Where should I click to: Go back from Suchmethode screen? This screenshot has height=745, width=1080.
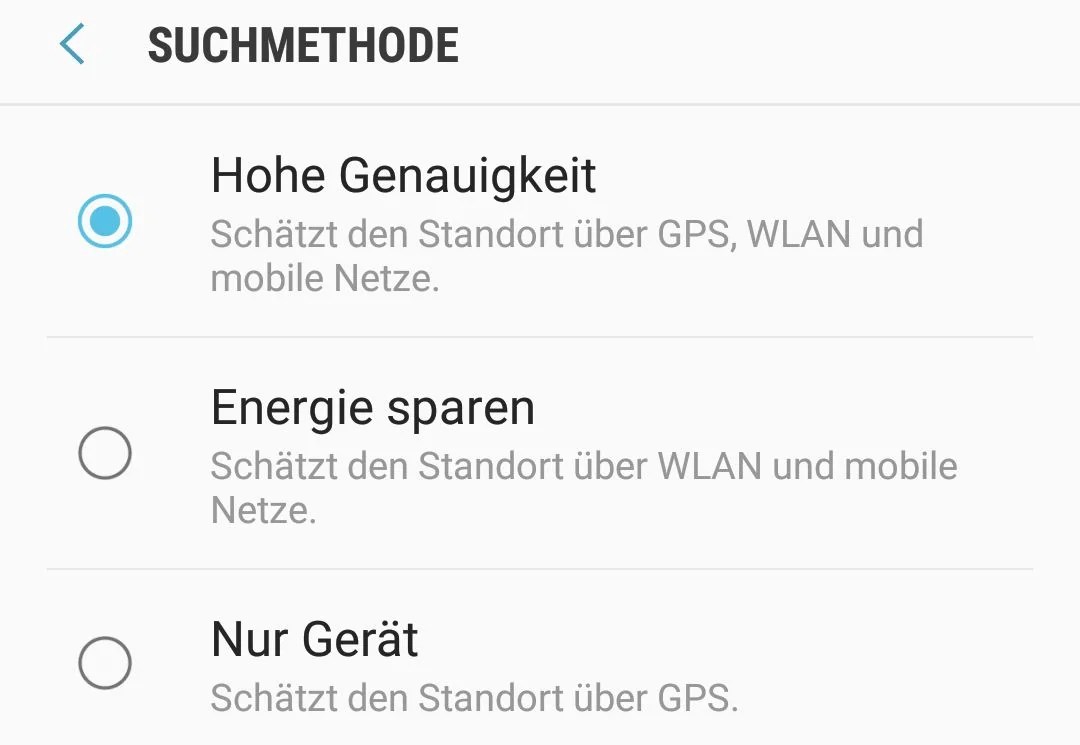click(x=72, y=46)
